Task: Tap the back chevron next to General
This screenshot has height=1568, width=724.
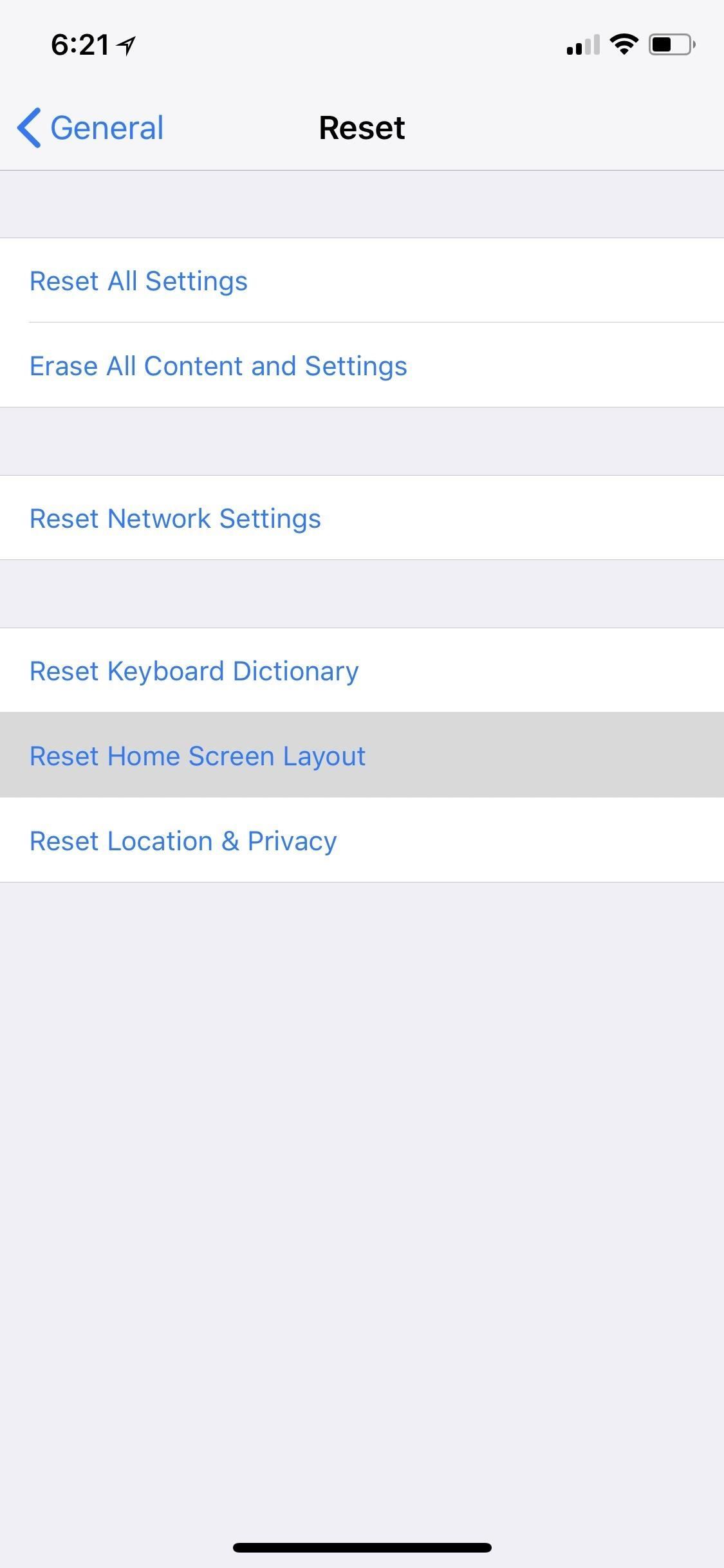Action: point(28,127)
